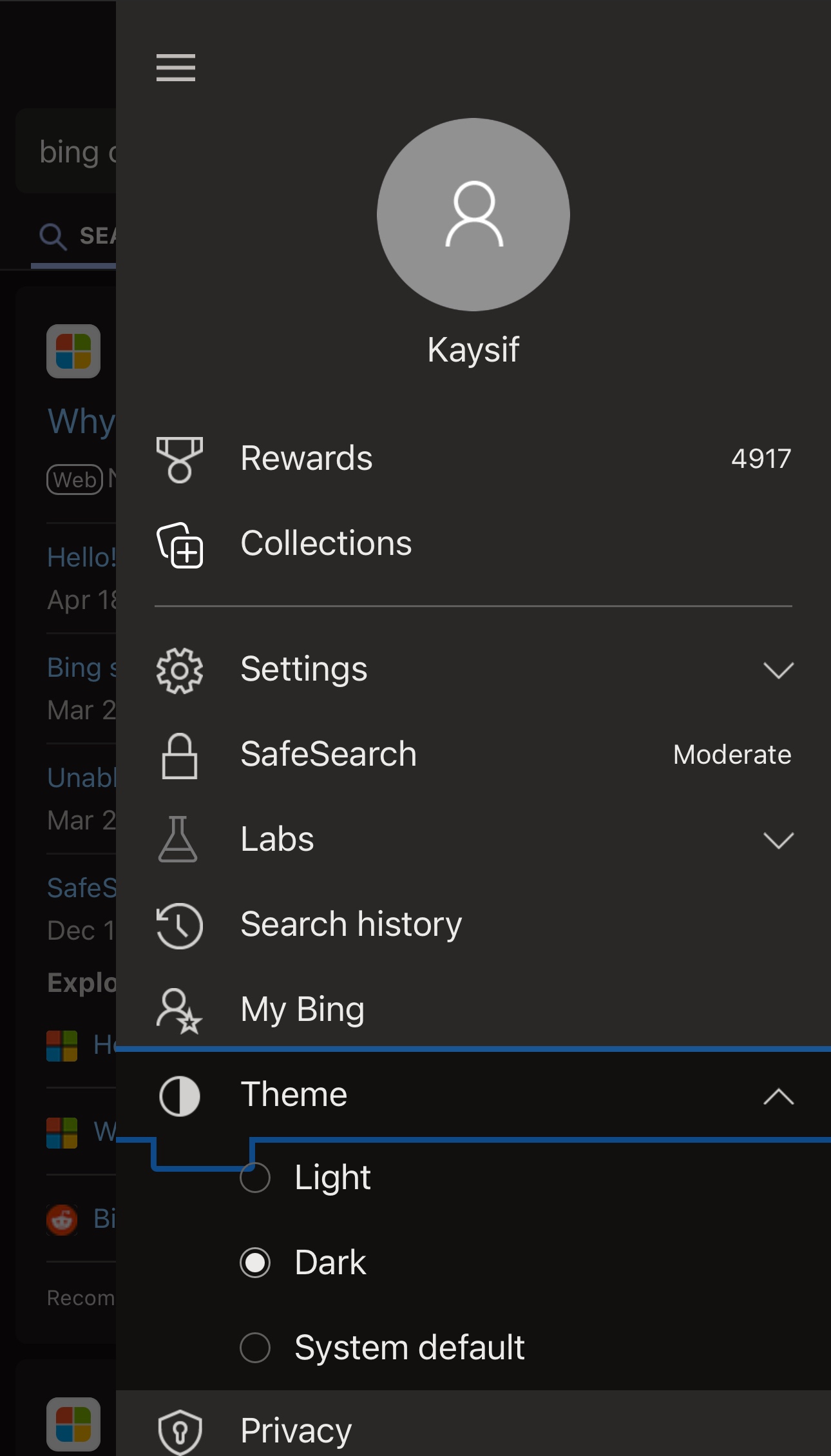Expand the Labs section
Screen dimensions: 831x1456
[x=473, y=839]
